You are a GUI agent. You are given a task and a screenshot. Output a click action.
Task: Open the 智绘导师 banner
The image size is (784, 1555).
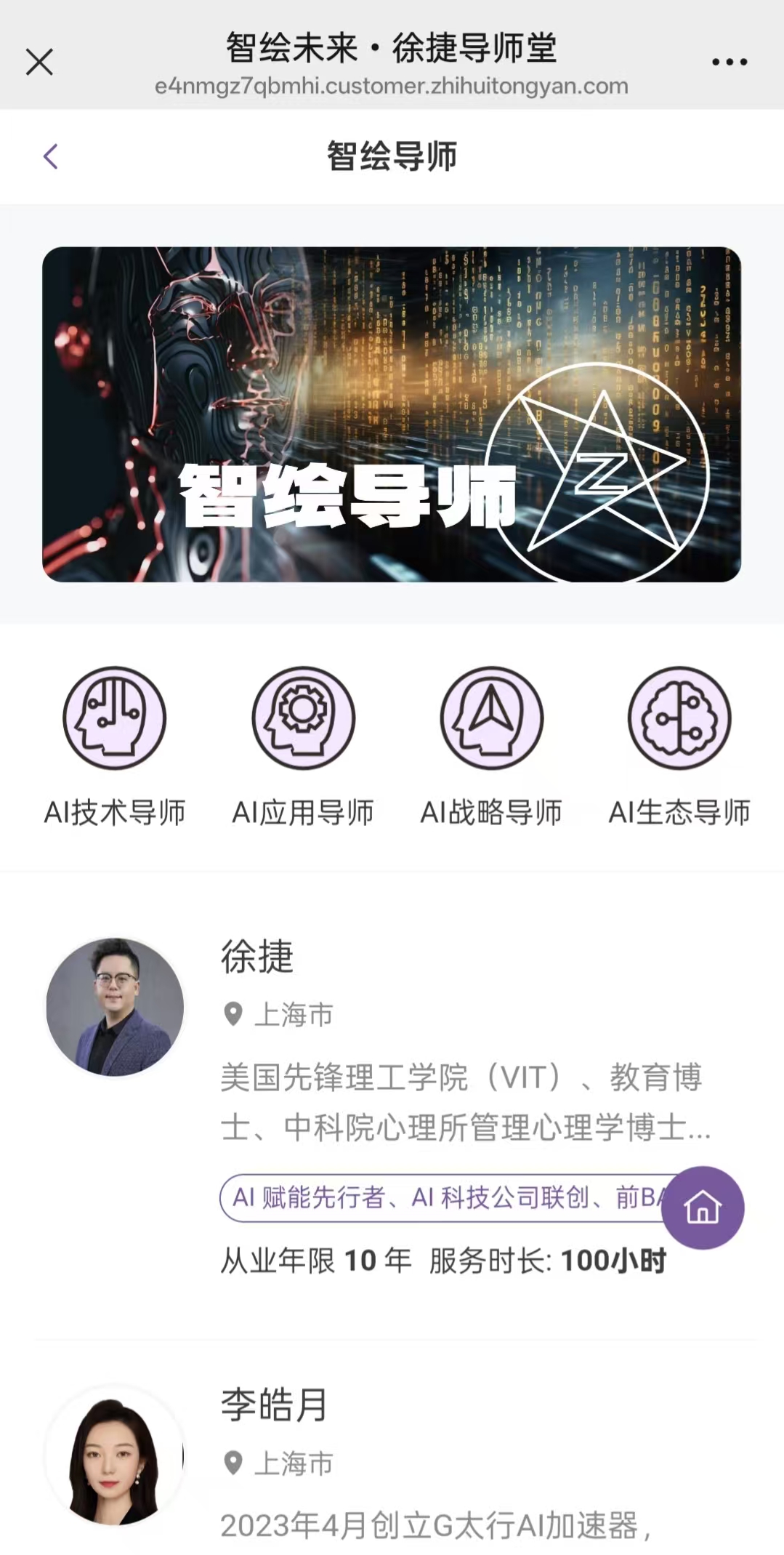tap(392, 414)
